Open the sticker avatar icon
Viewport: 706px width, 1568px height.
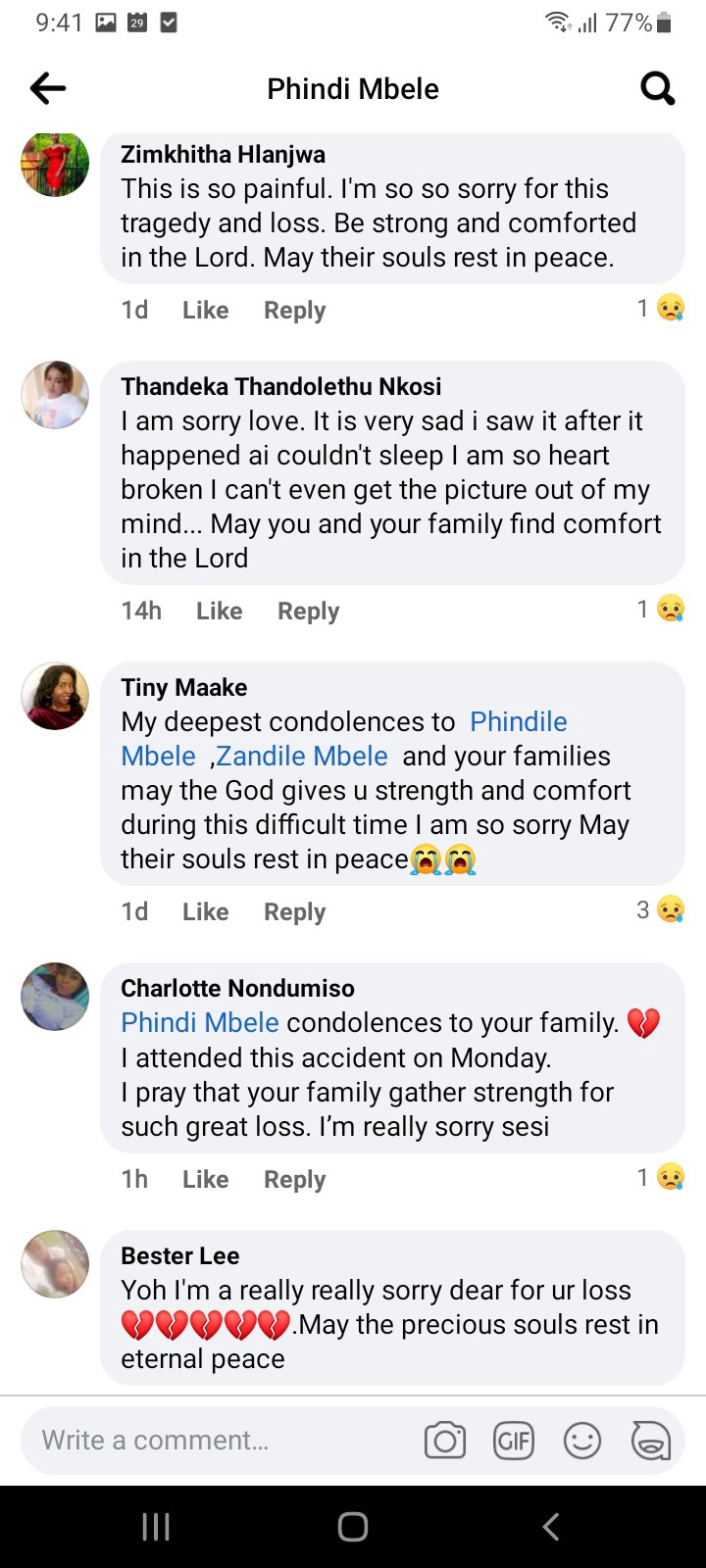click(x=650, y=1441)
